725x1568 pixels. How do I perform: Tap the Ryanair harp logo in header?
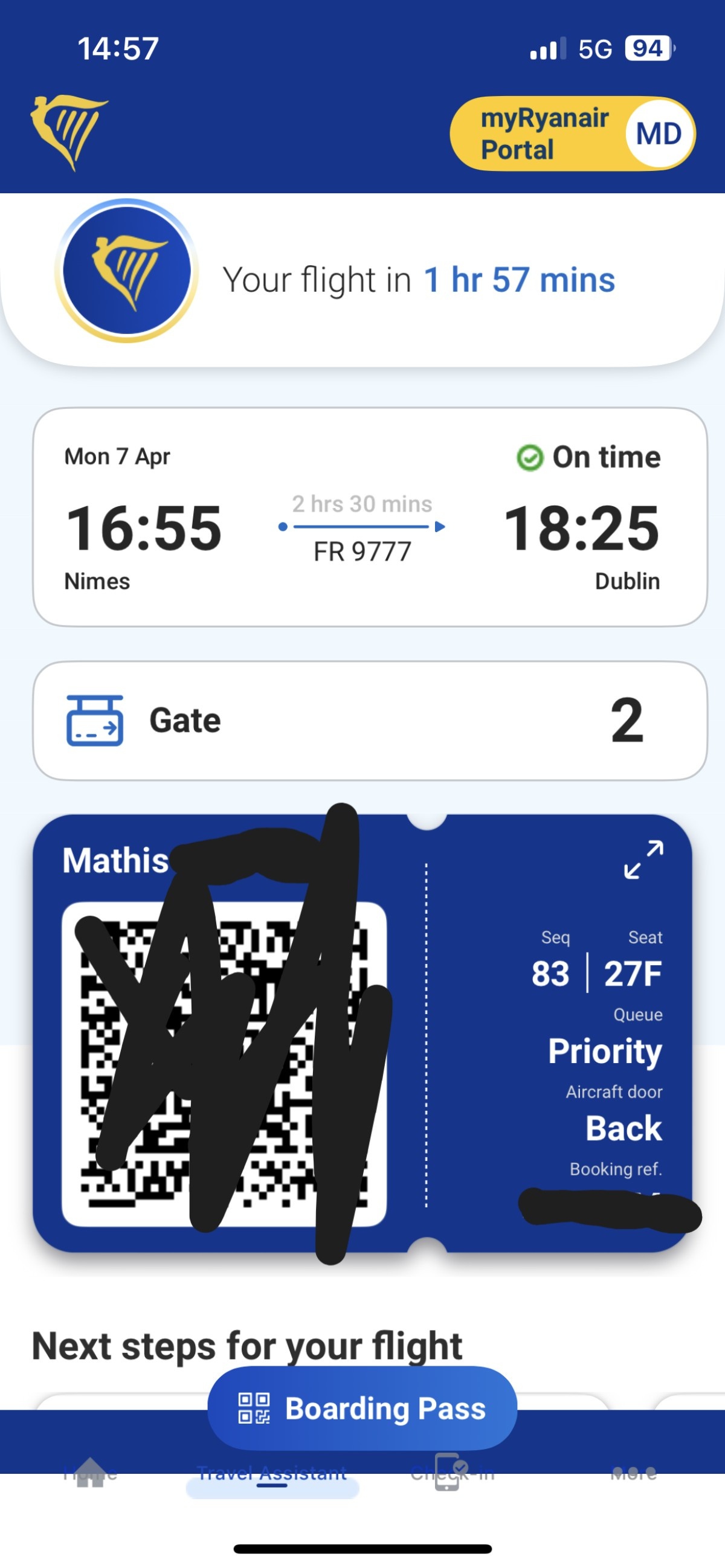point(68,132)
